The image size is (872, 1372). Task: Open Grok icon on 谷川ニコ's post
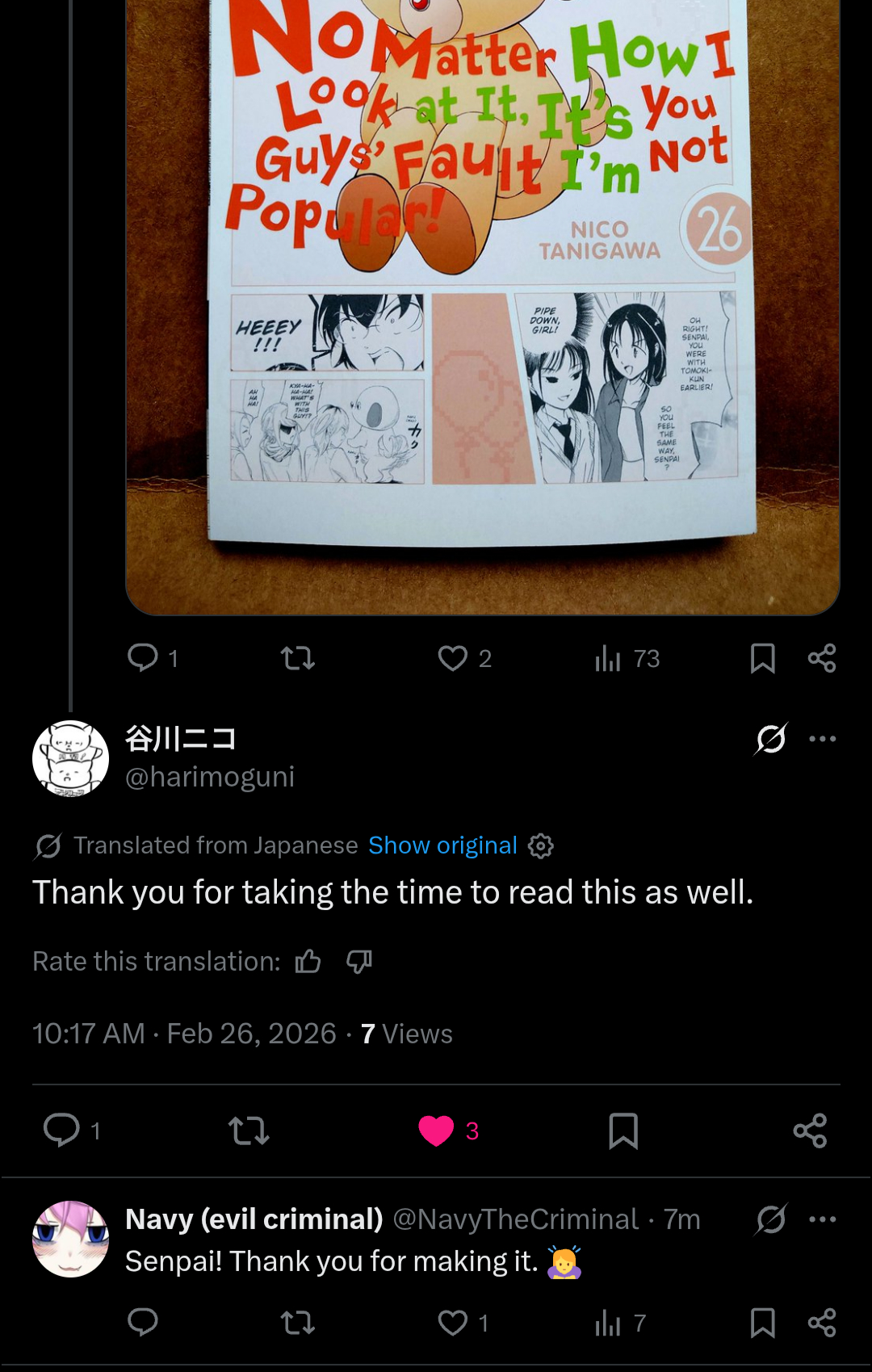(x=771, y=738)
